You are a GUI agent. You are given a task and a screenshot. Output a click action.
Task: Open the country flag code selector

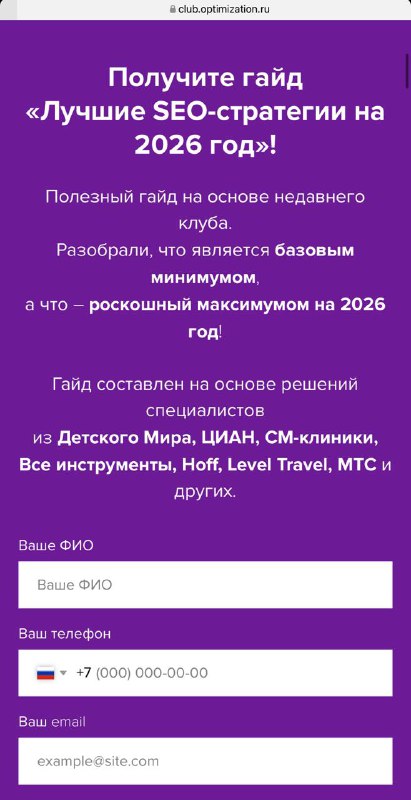pos(51,673)
